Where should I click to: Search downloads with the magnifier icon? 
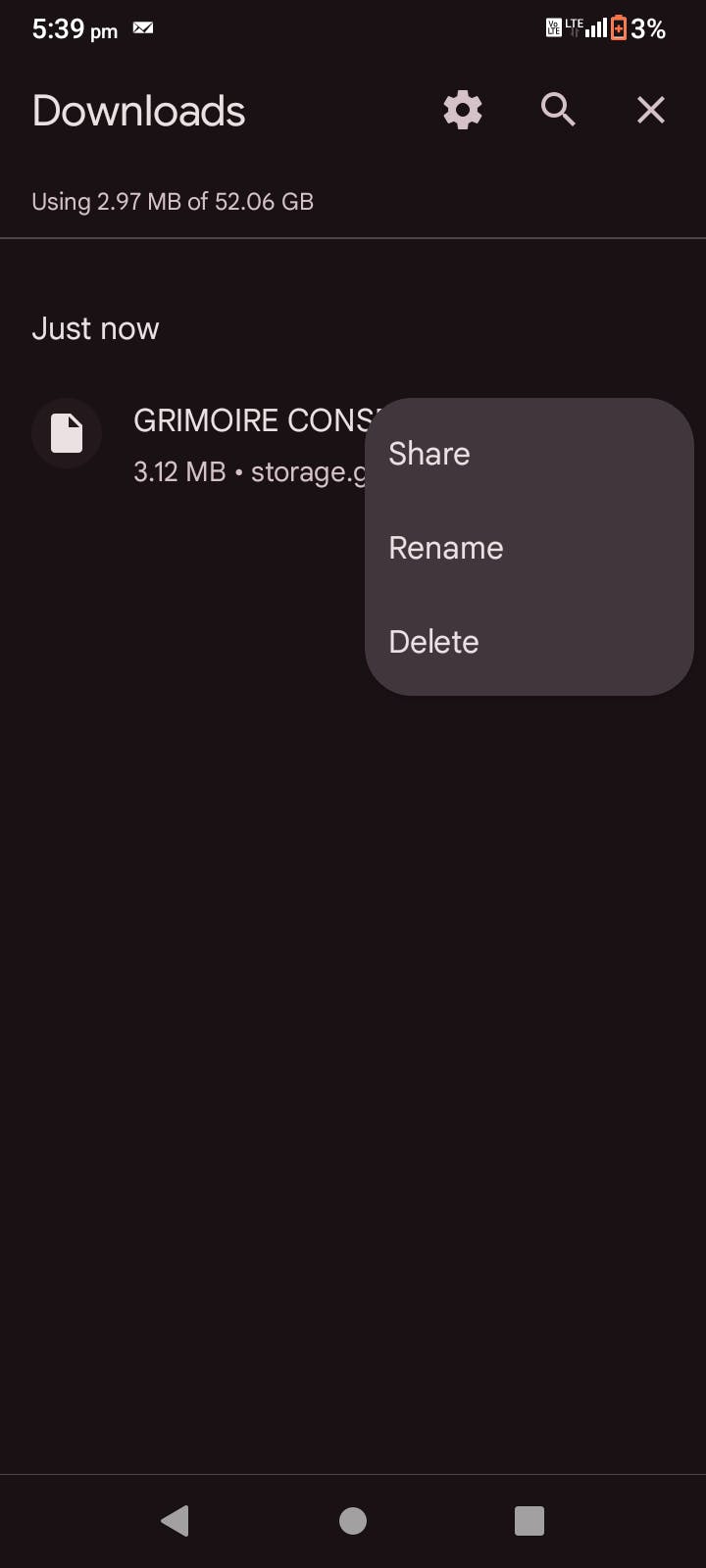(x=558, y=110)
